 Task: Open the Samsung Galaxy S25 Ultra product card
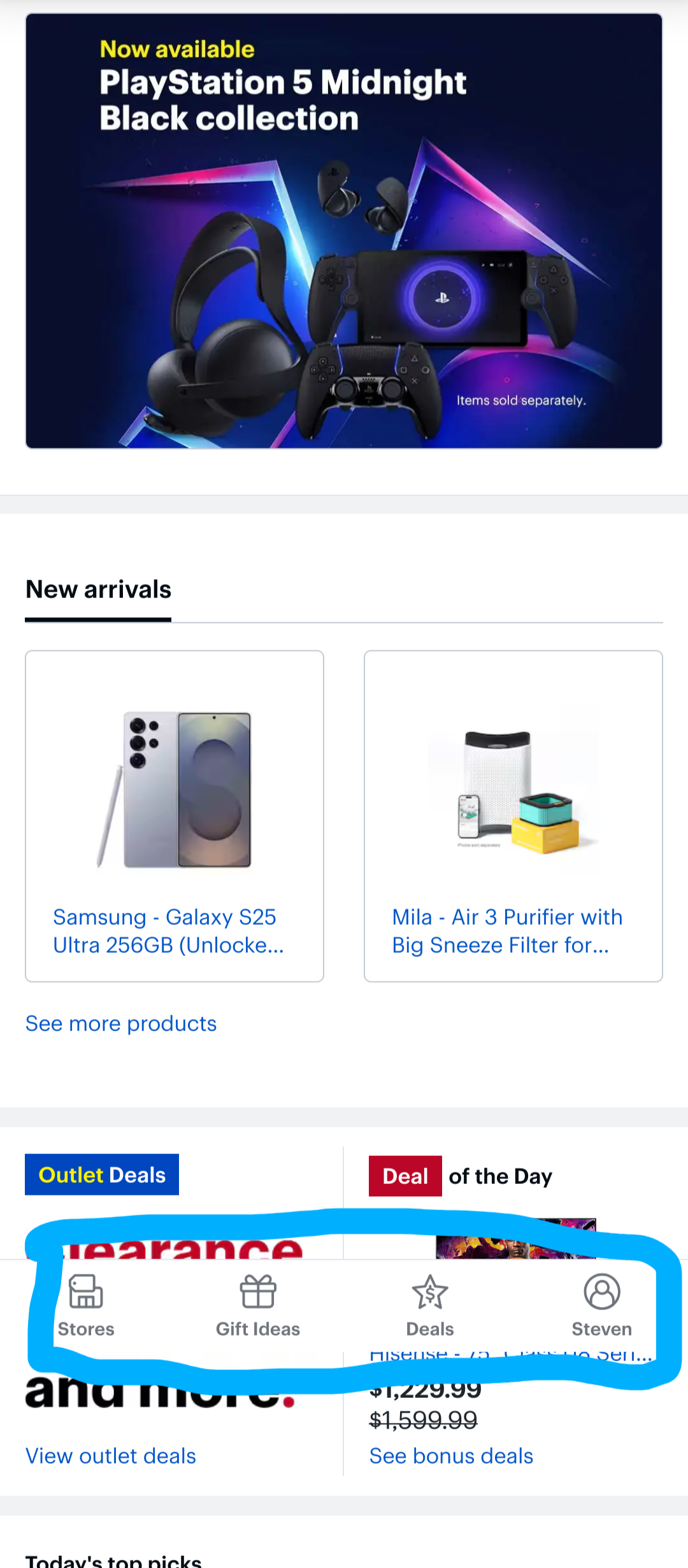175,815
